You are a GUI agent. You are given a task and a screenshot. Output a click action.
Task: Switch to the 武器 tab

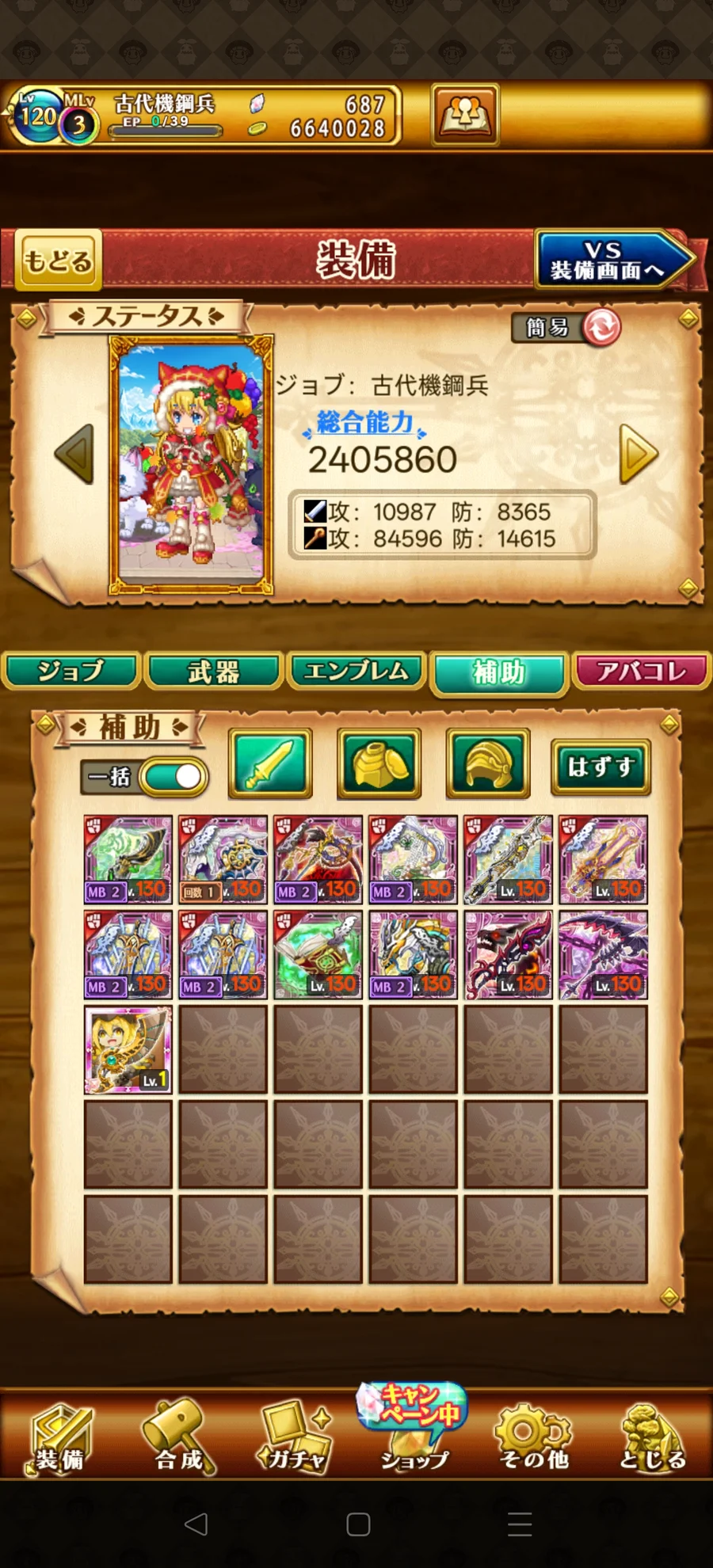(x=214, y=672)
